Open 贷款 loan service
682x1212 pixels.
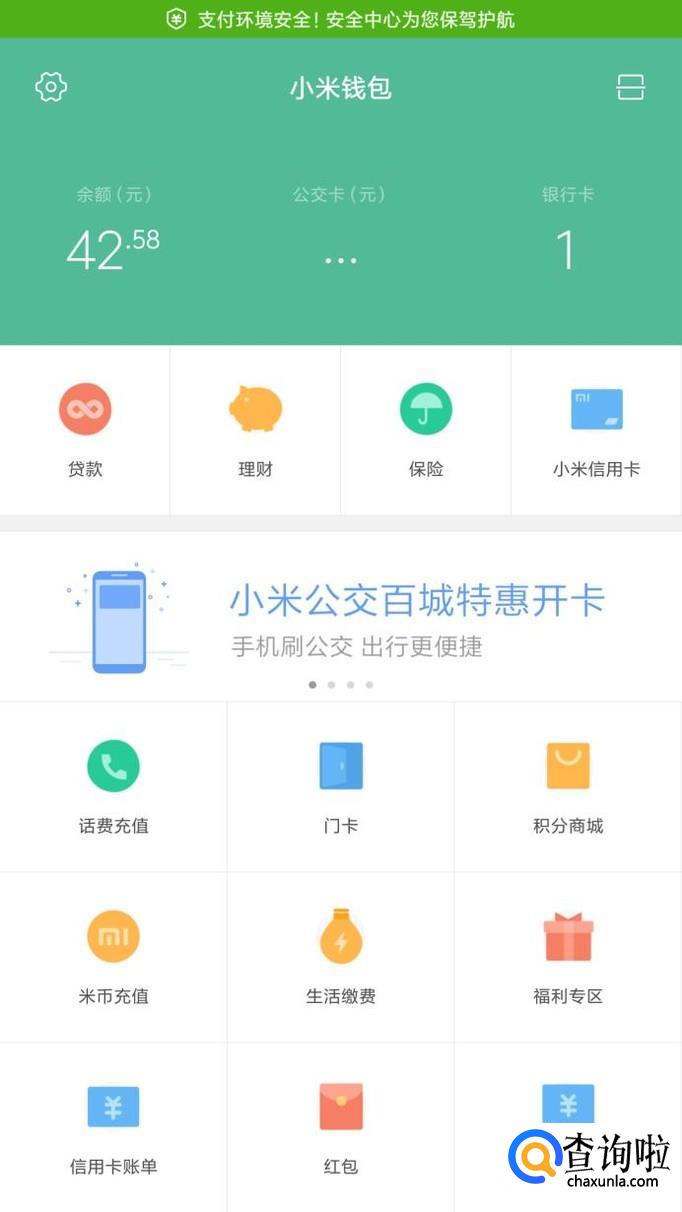click(x=85, y=430)
